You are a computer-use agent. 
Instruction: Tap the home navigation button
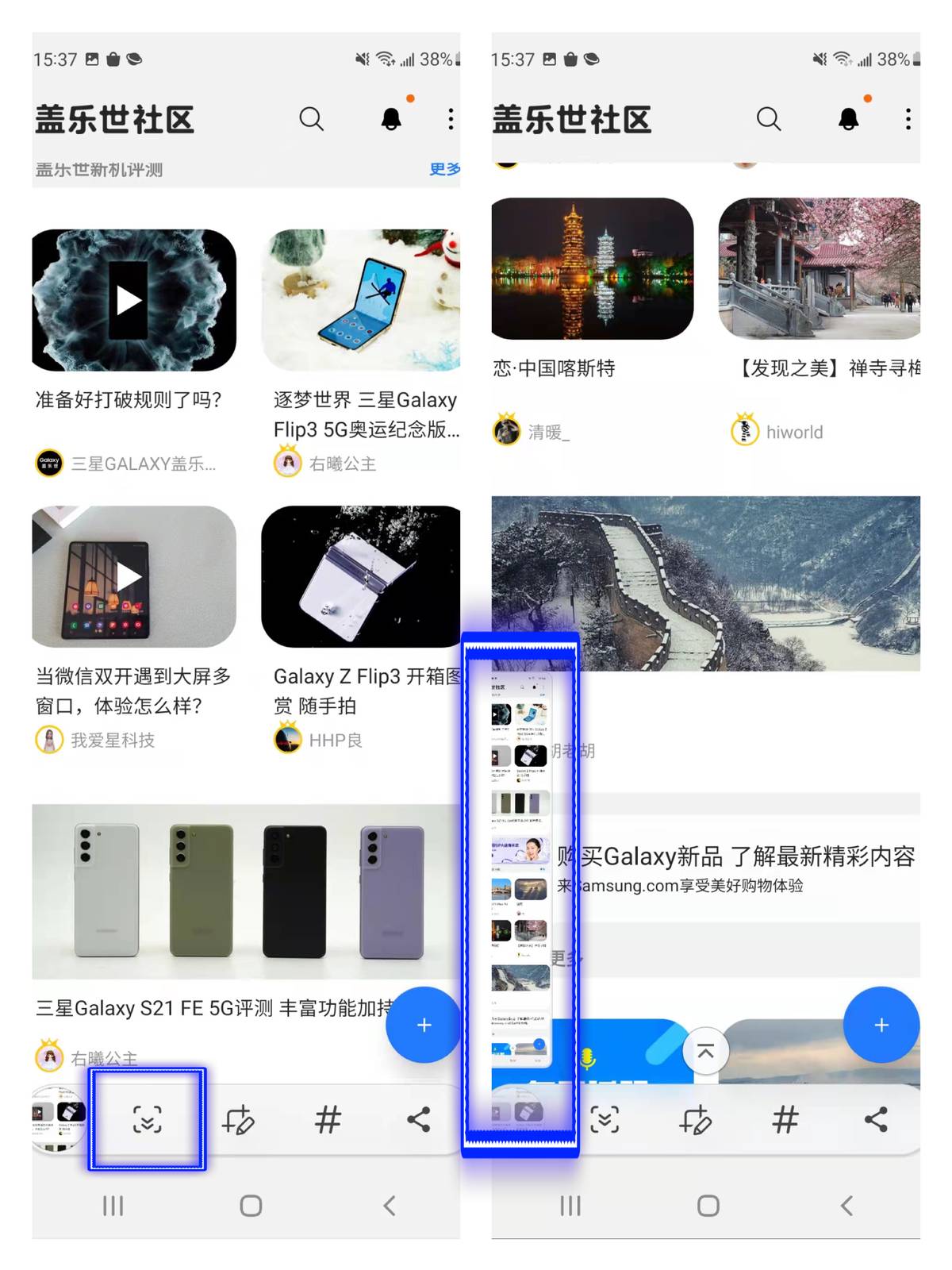point(250,1205)
